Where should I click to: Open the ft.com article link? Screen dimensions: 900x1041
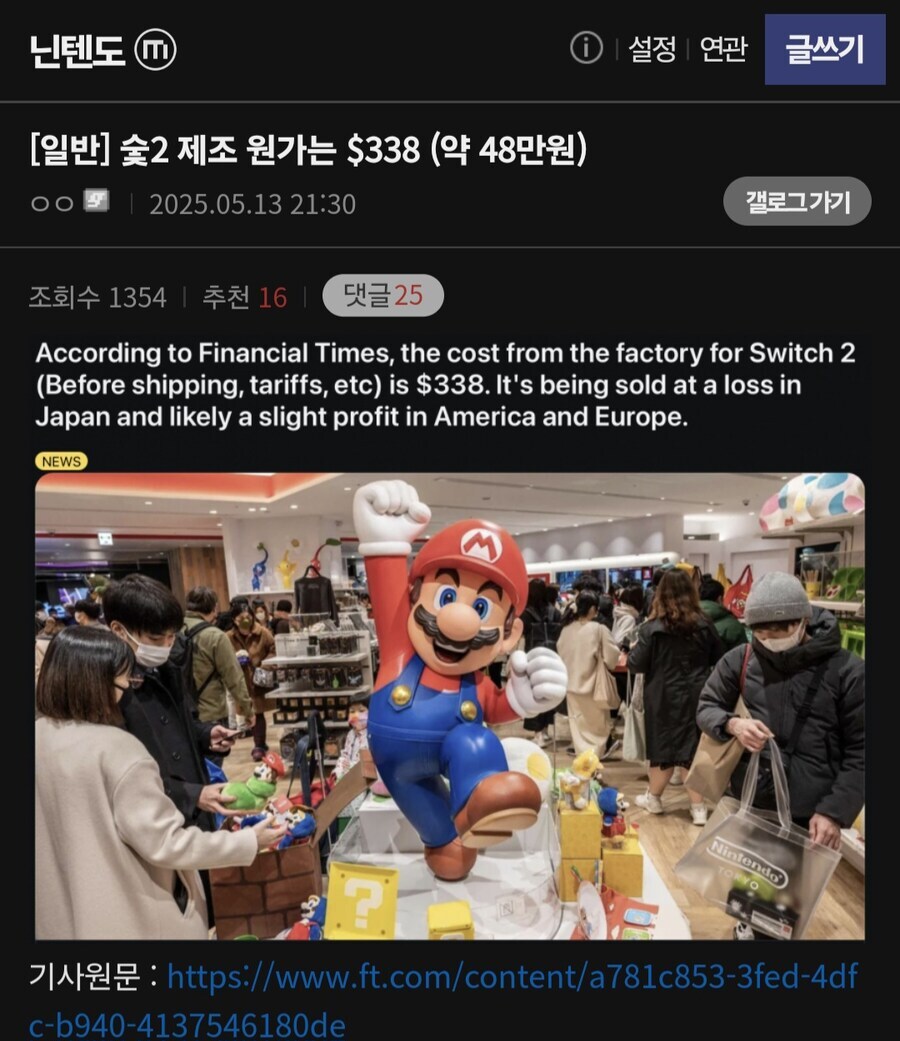(x=510, y=976)
